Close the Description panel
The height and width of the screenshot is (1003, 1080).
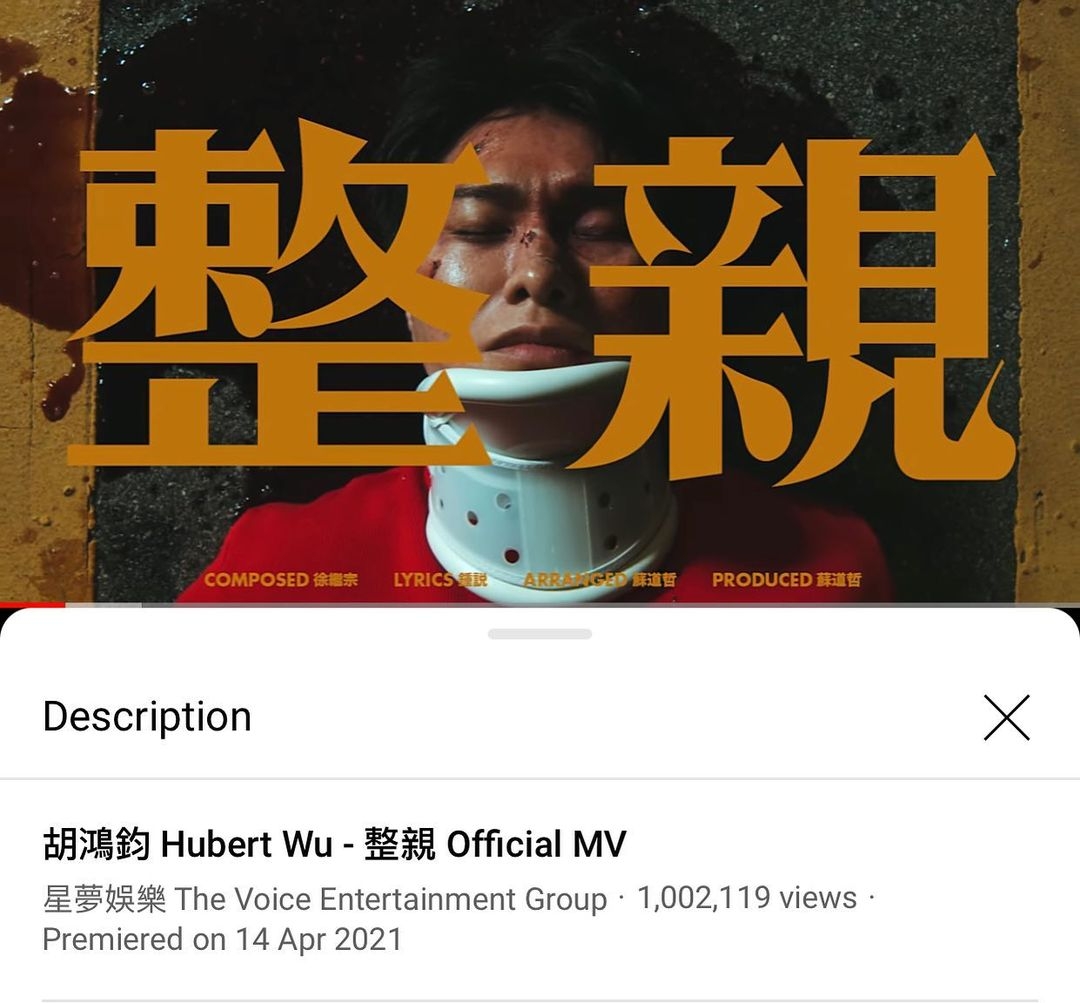1006,718
